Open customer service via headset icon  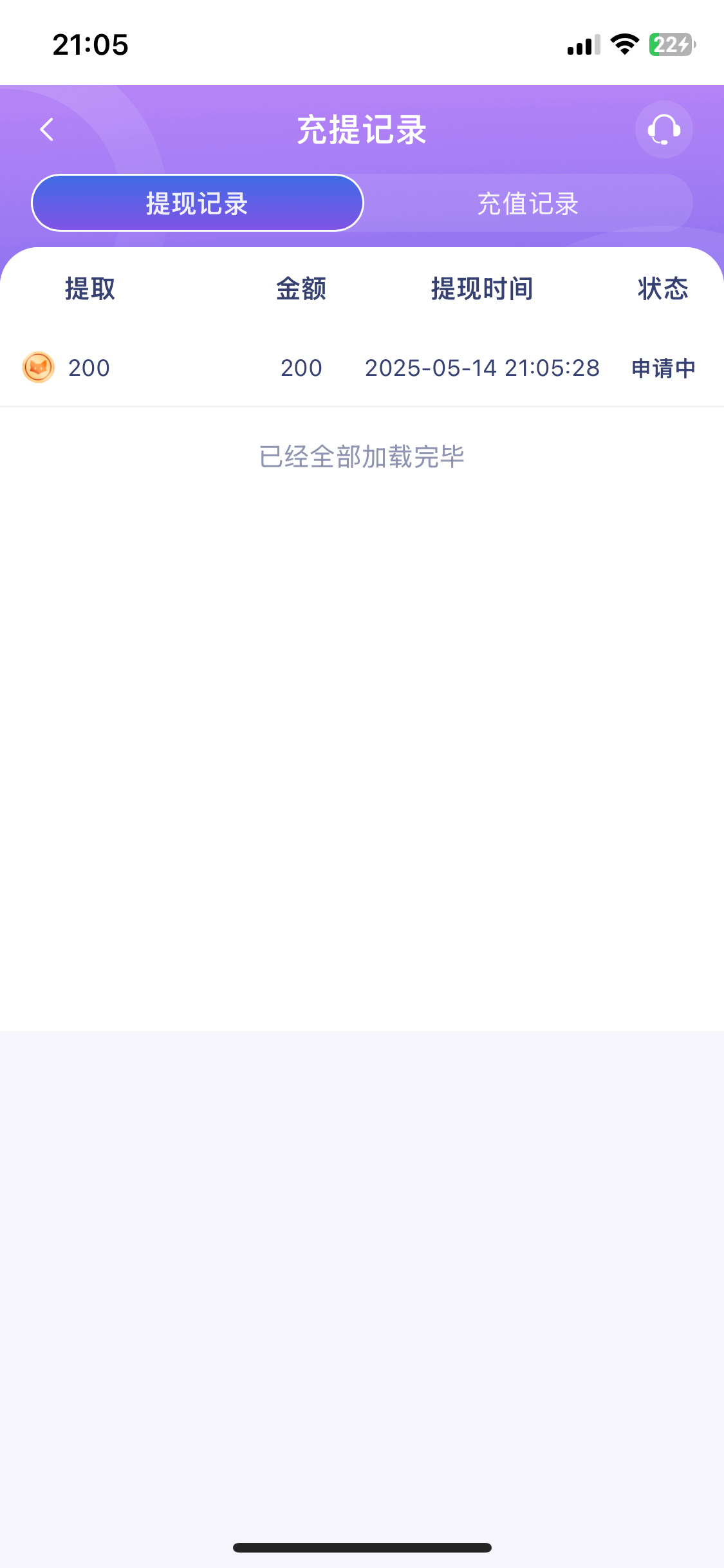(664, 129)
